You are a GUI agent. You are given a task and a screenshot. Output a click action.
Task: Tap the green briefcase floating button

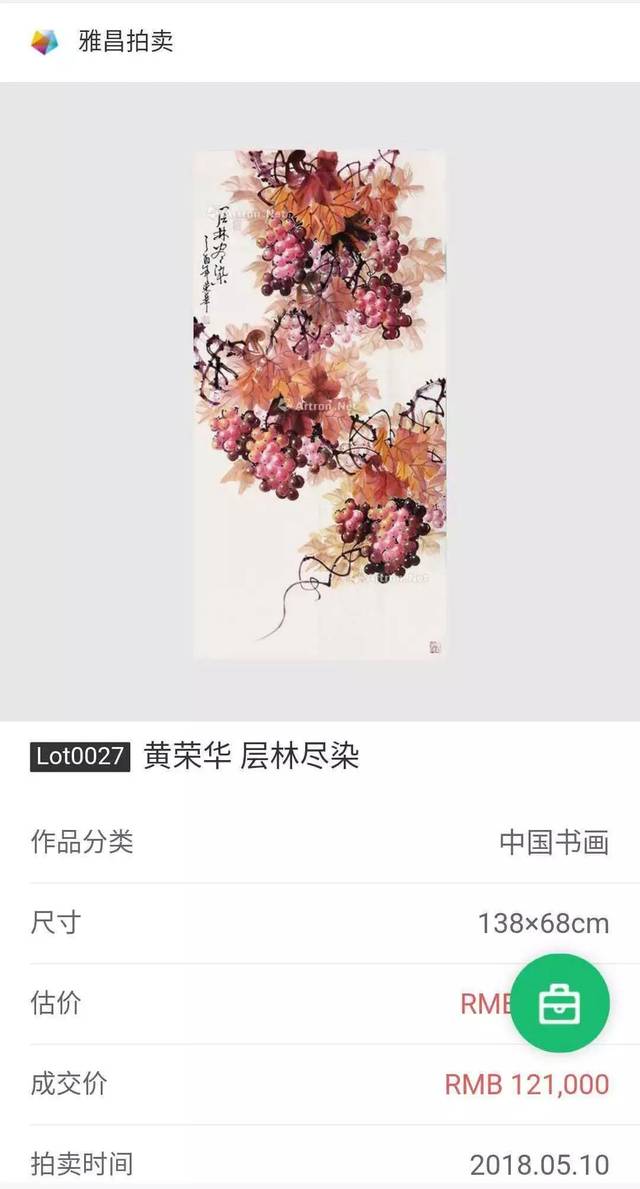point(559,1004)
